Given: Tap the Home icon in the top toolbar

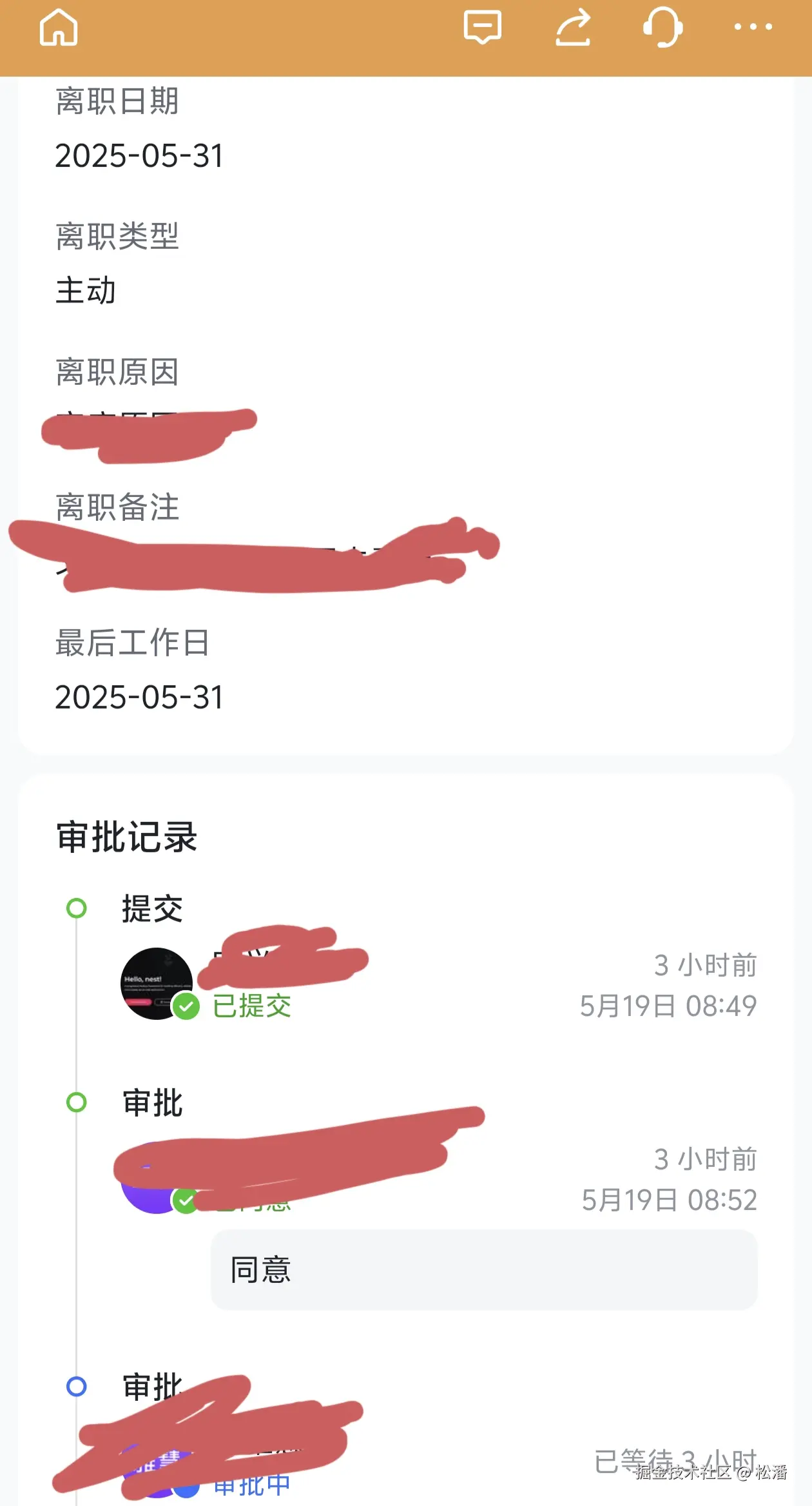Looking at the screenshot, I should (59, 28).
